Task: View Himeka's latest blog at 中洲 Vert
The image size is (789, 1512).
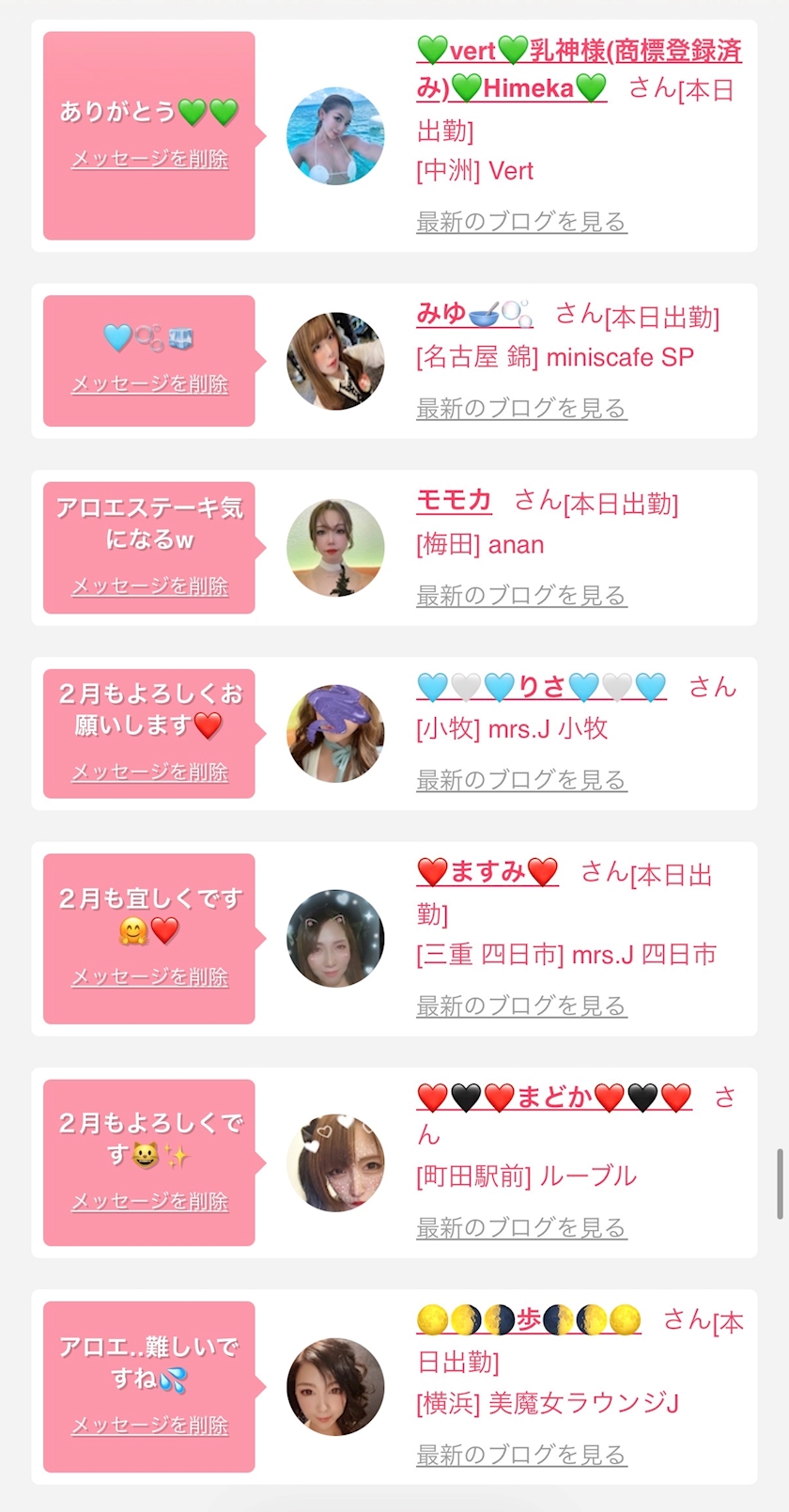Action: [520, 222]
